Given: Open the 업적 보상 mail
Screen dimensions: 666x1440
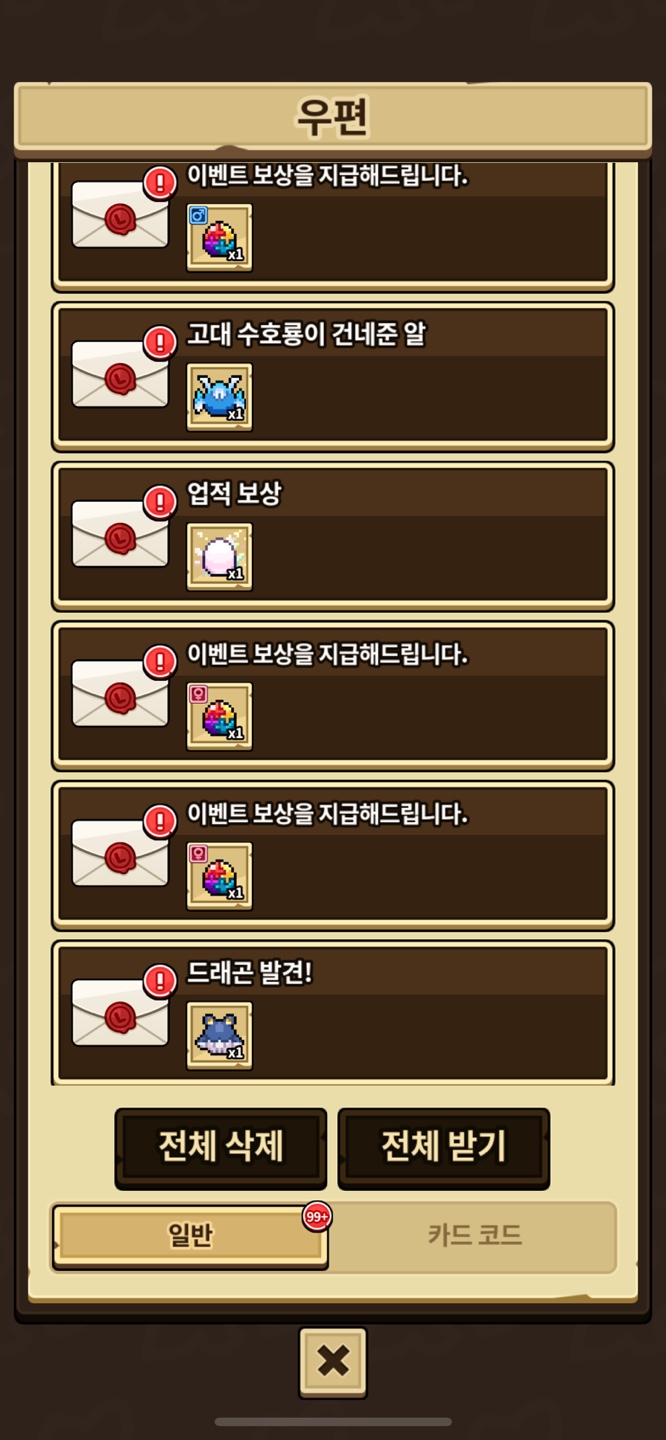Looking at the screenshot, I should 332,536.
